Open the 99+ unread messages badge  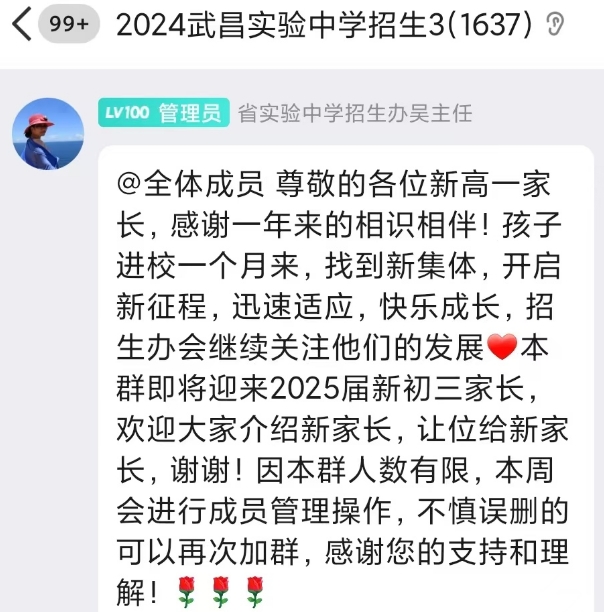click(68, 25)
